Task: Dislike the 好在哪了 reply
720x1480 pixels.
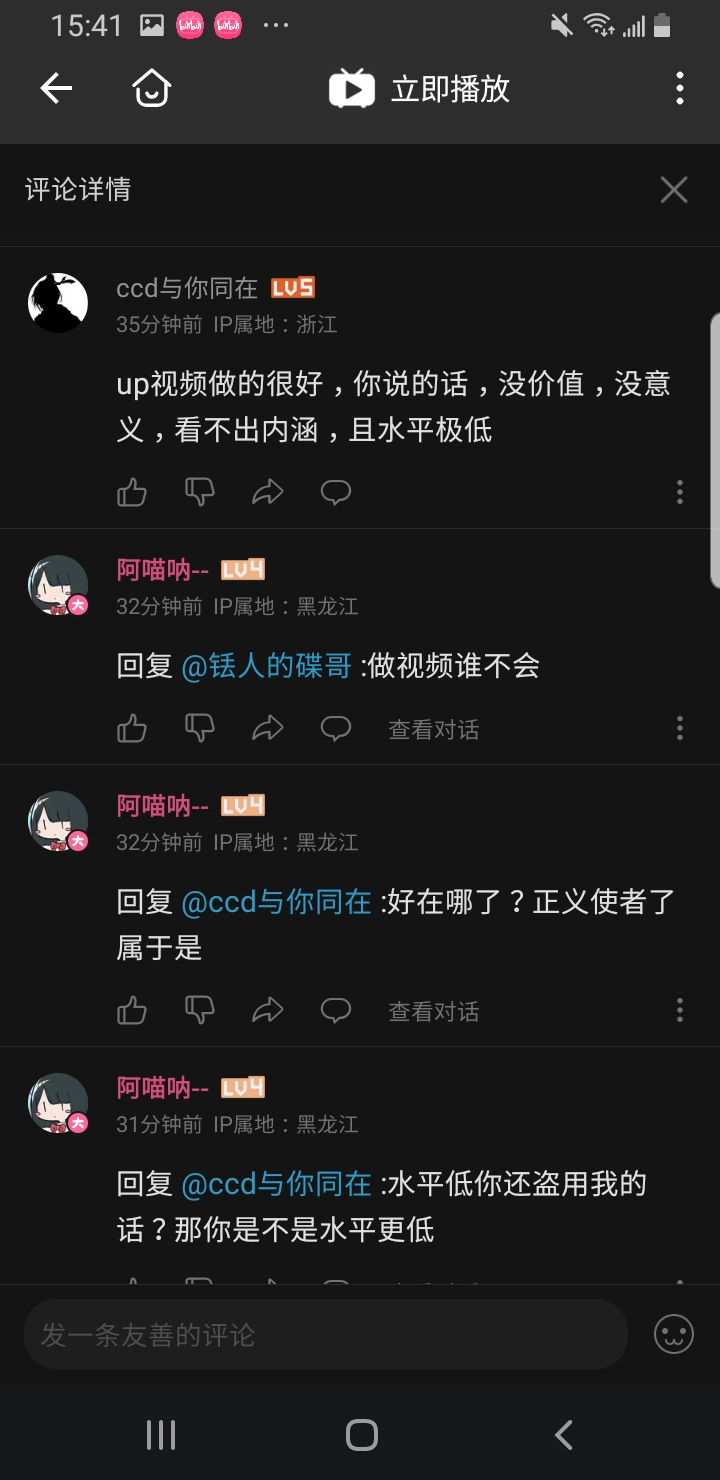Action: pyautogui.click(x=200, y=1011)
